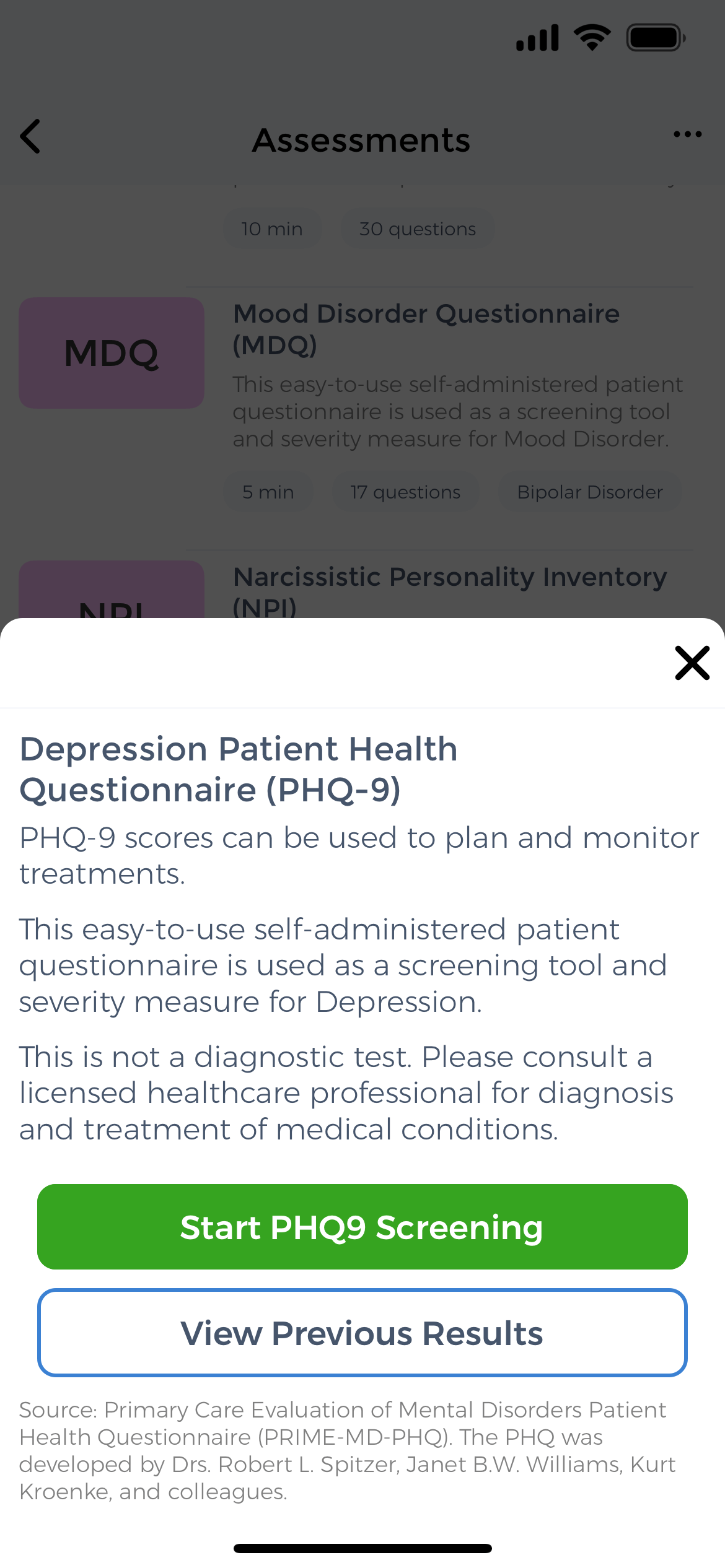View previous PHQ-9 results
This screenshot has width=725, height=1568.
coord(362,1333)
